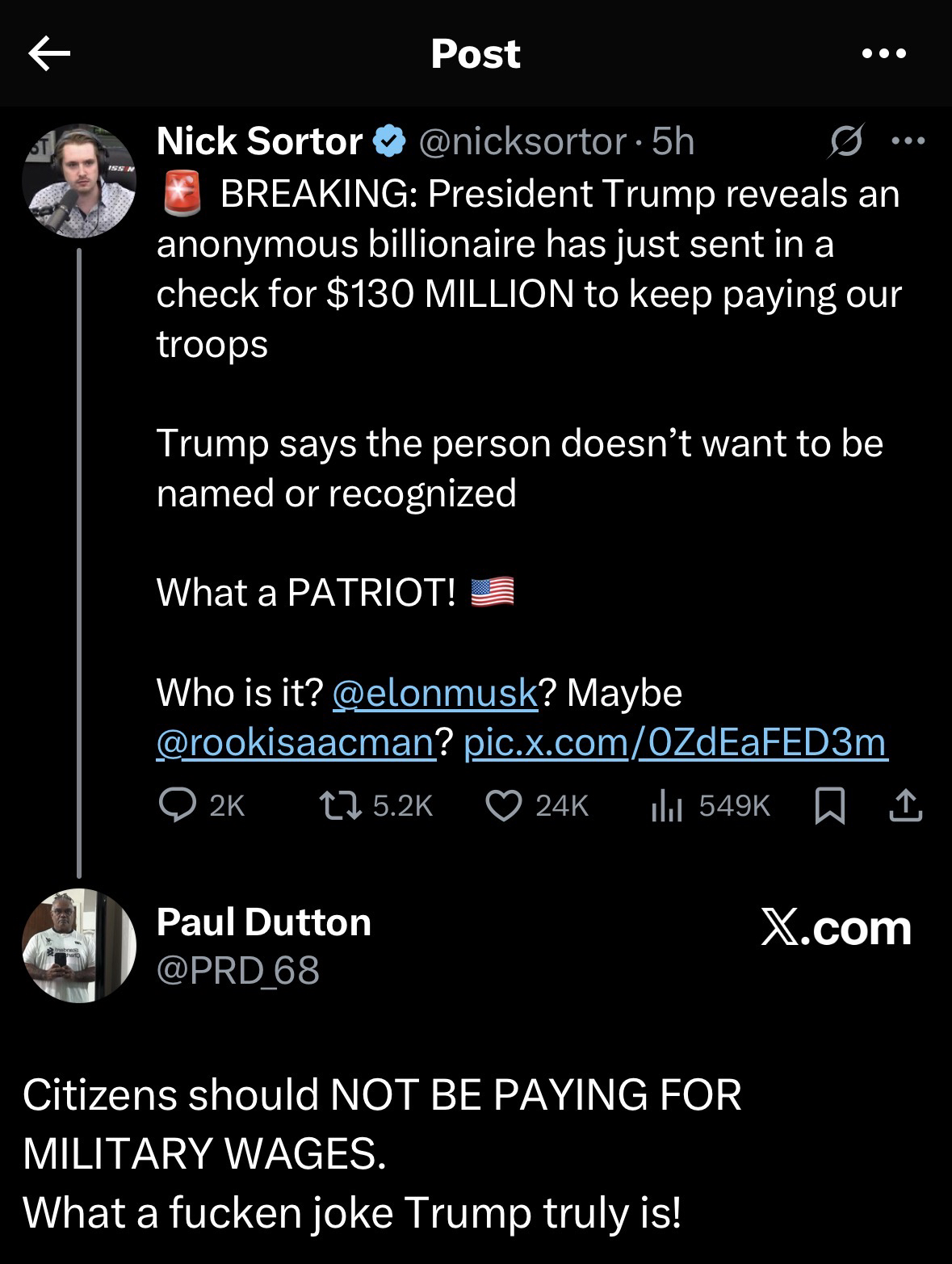
Task: Open the pic.x.com/0ZdEaFED3m link
Action: (676, 741)
